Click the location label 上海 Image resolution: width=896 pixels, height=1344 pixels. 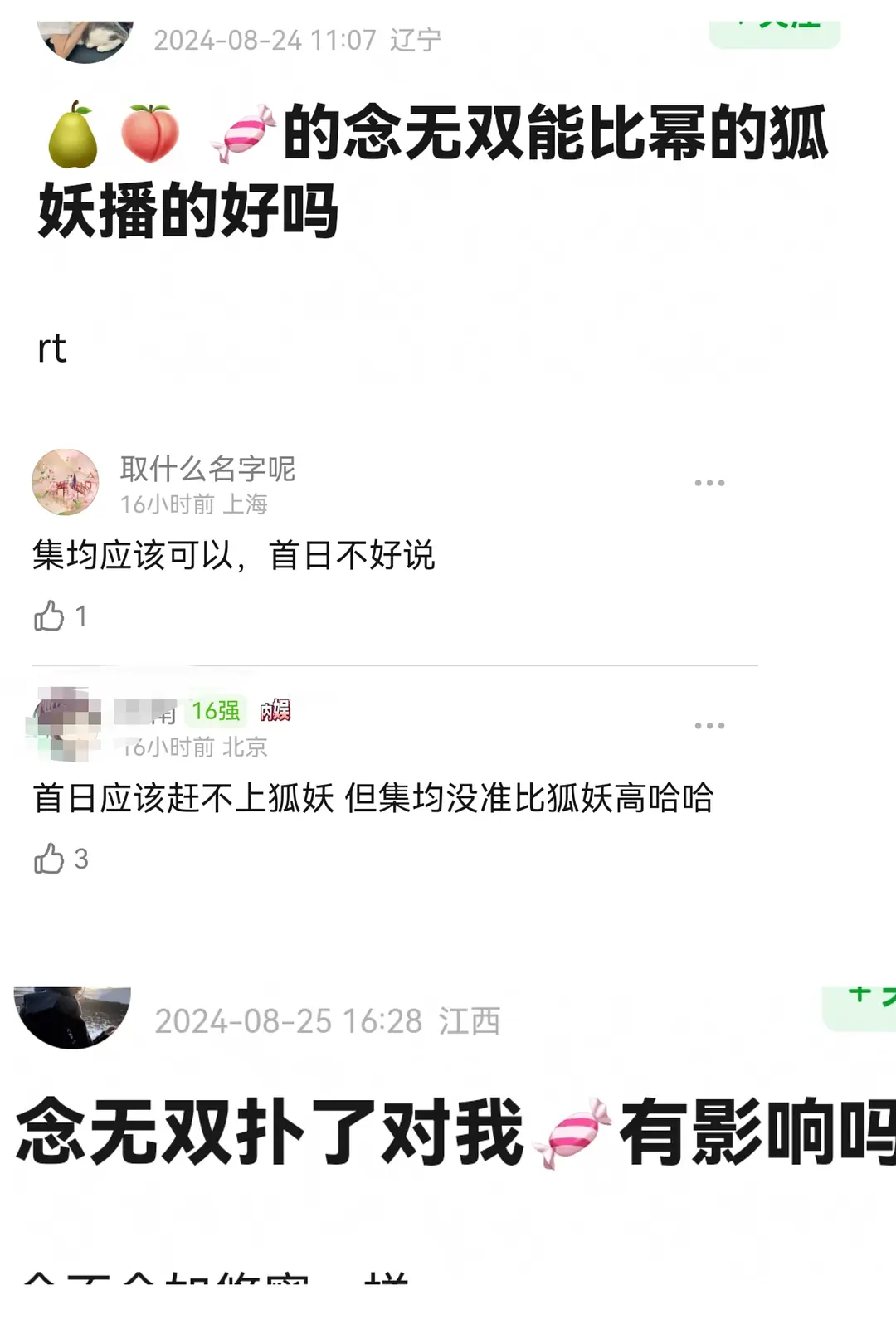[249, 503]
